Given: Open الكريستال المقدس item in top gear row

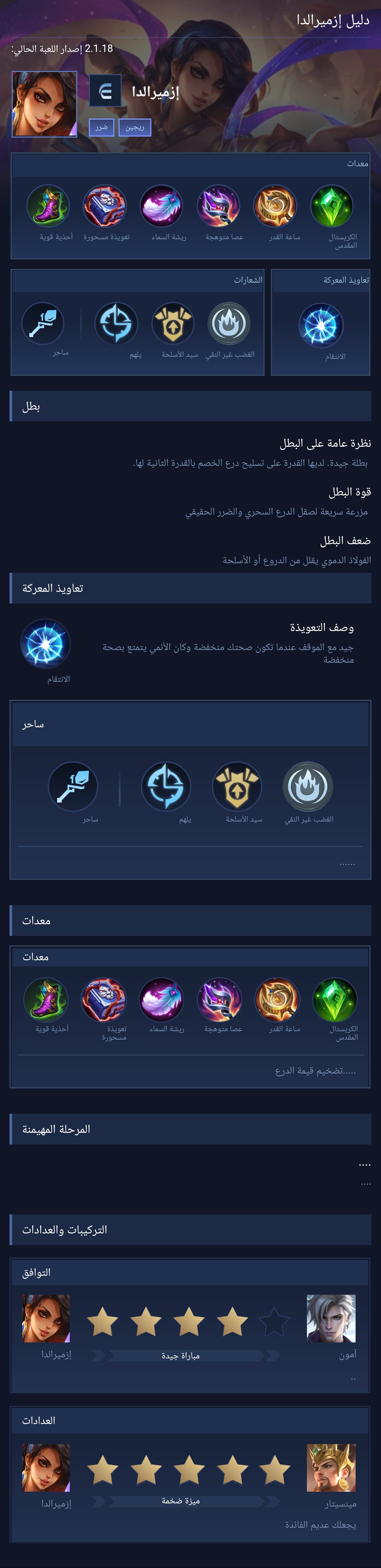Looking at the screenshot, I should [x=332, y=207].
